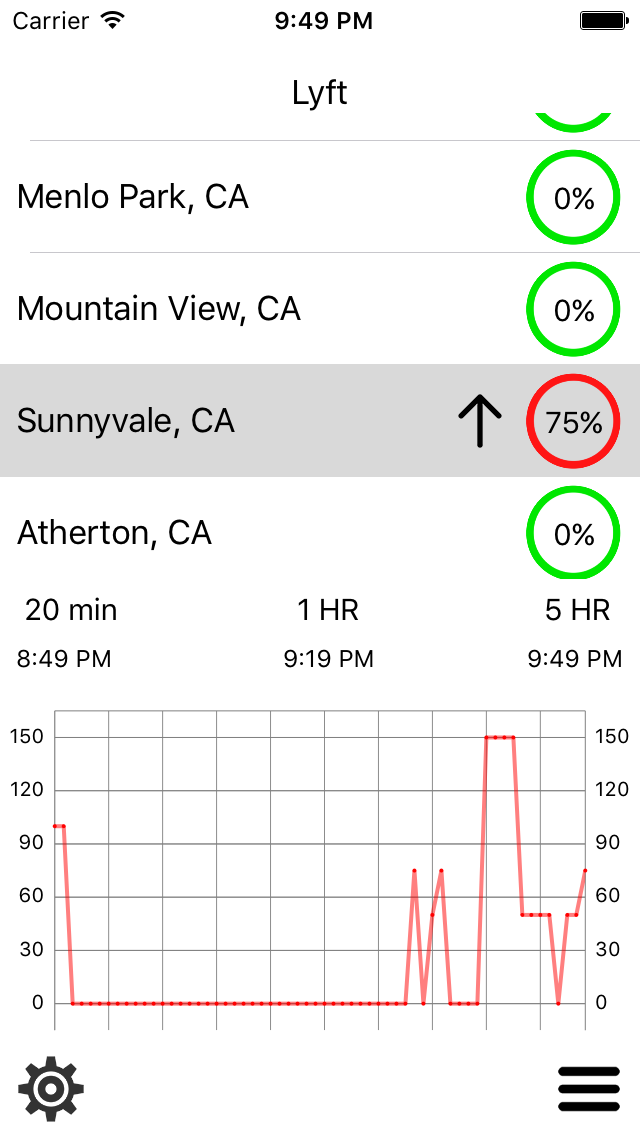This screenshot has width=640, height=1136.
Task: Select the Menlo Park, CA row
Action: pyautogui.click(x=320, y=196)
